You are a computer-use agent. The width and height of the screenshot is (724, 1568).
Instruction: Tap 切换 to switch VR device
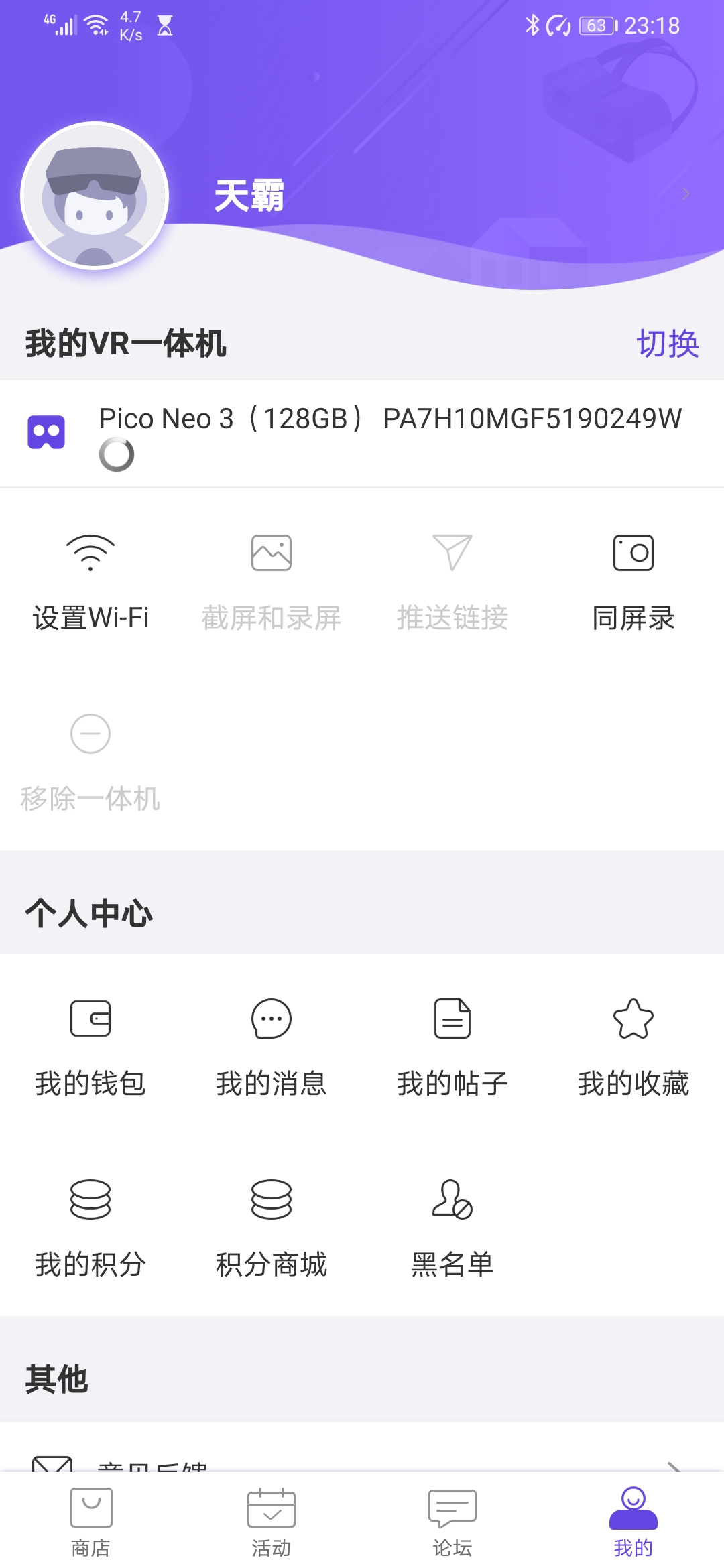[668, 344]
